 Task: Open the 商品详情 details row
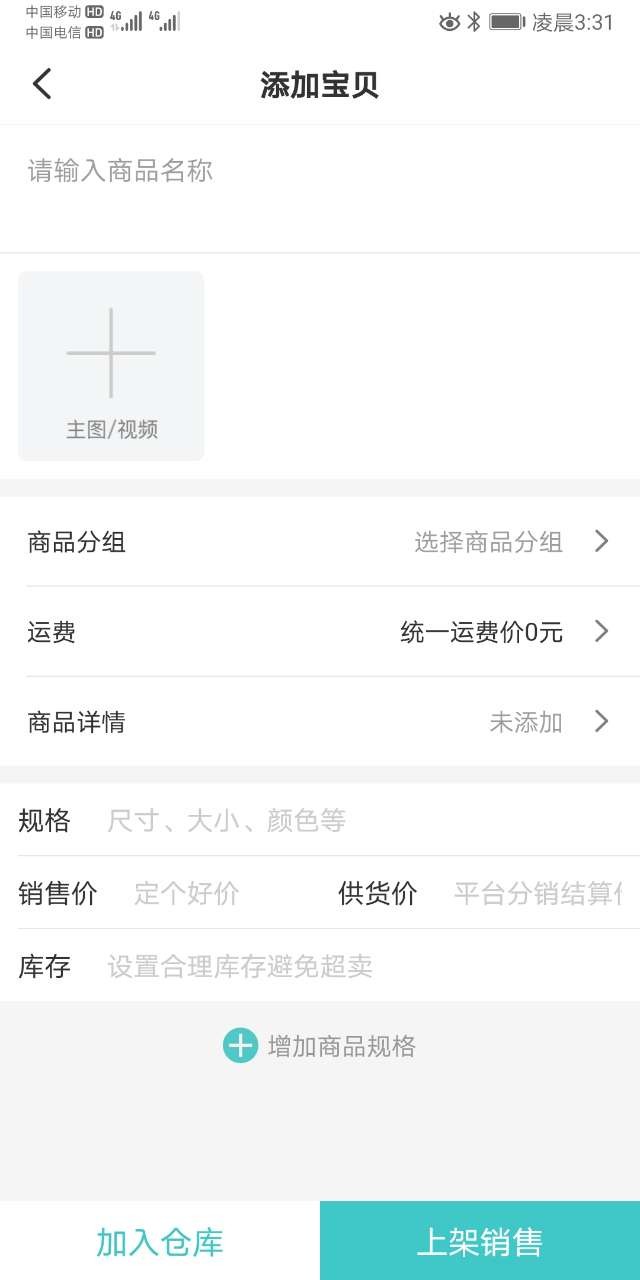tap(320, 722)
